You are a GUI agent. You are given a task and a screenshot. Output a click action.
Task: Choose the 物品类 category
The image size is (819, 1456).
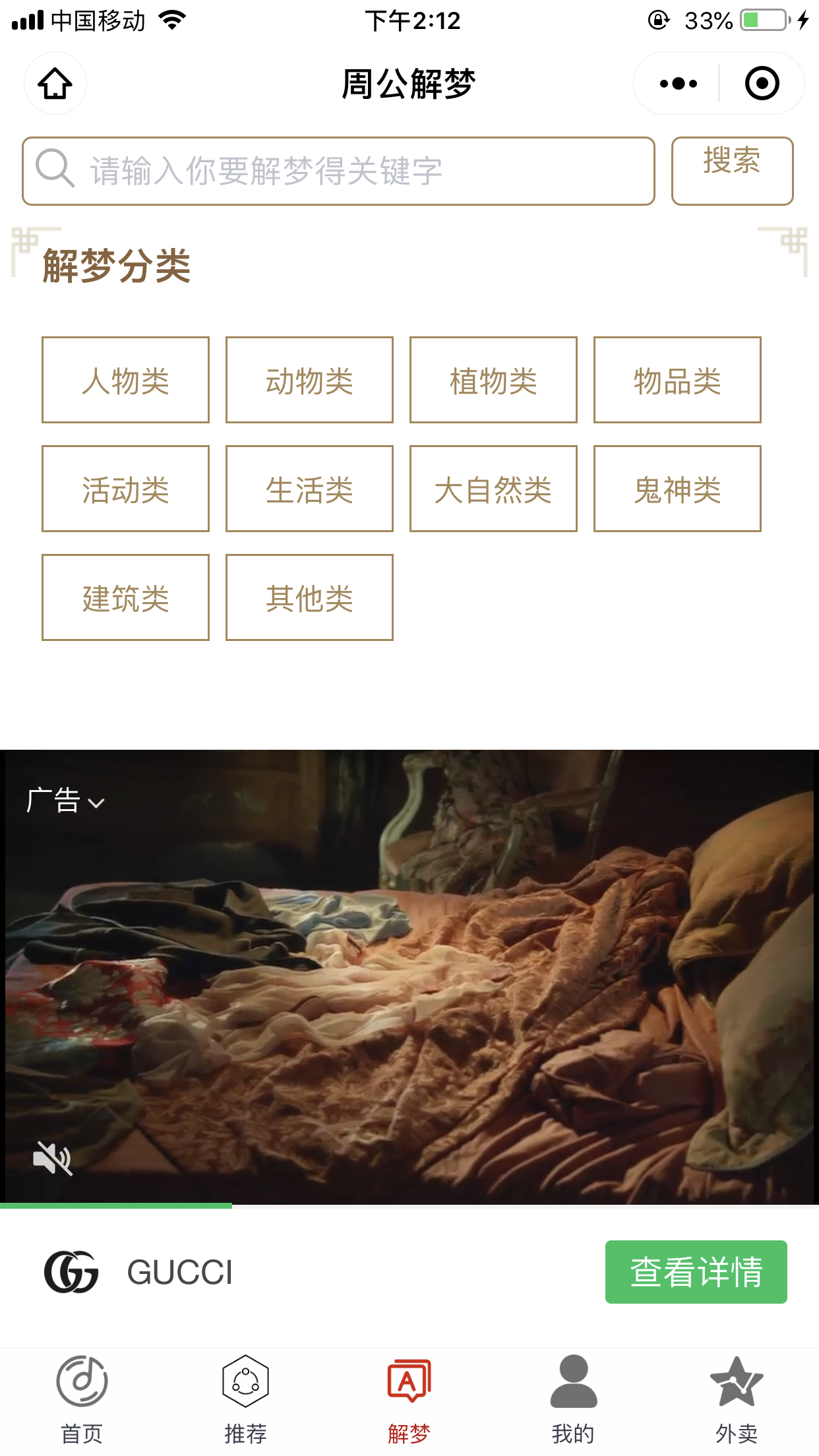(677, 380)
